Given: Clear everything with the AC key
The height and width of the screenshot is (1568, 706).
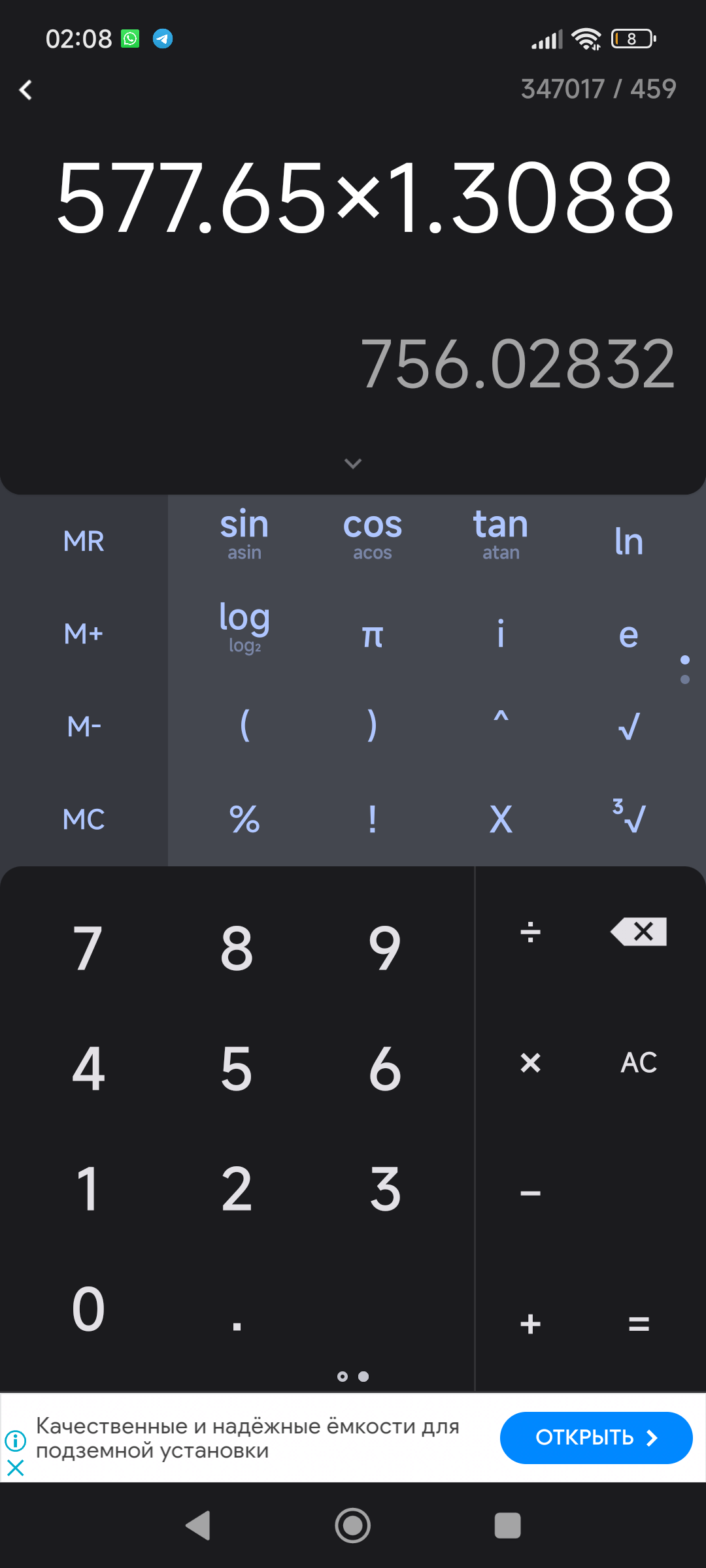Looking at the screenshot, I should point(639,1063).
